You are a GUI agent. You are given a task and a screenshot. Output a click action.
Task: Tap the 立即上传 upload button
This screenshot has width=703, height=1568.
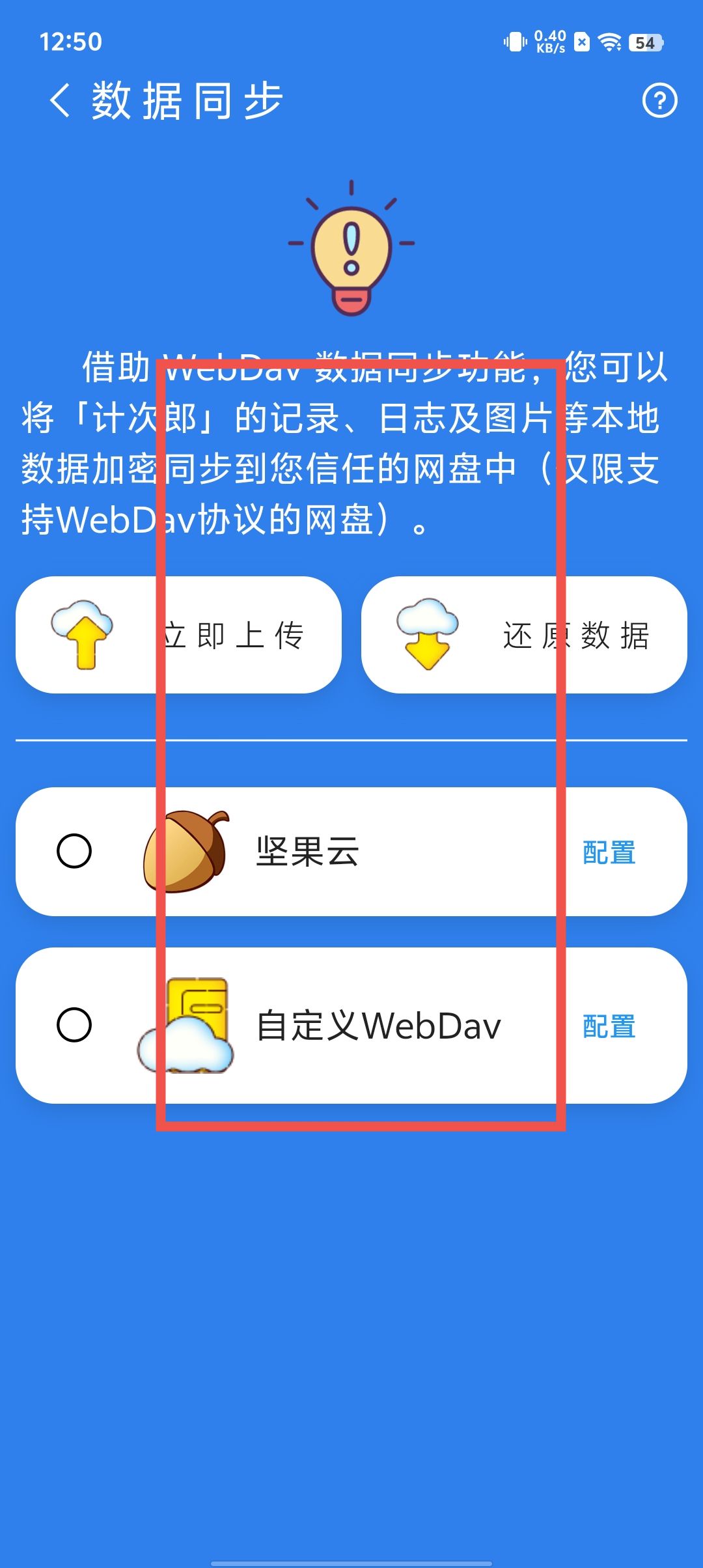[x=178, y=635]
